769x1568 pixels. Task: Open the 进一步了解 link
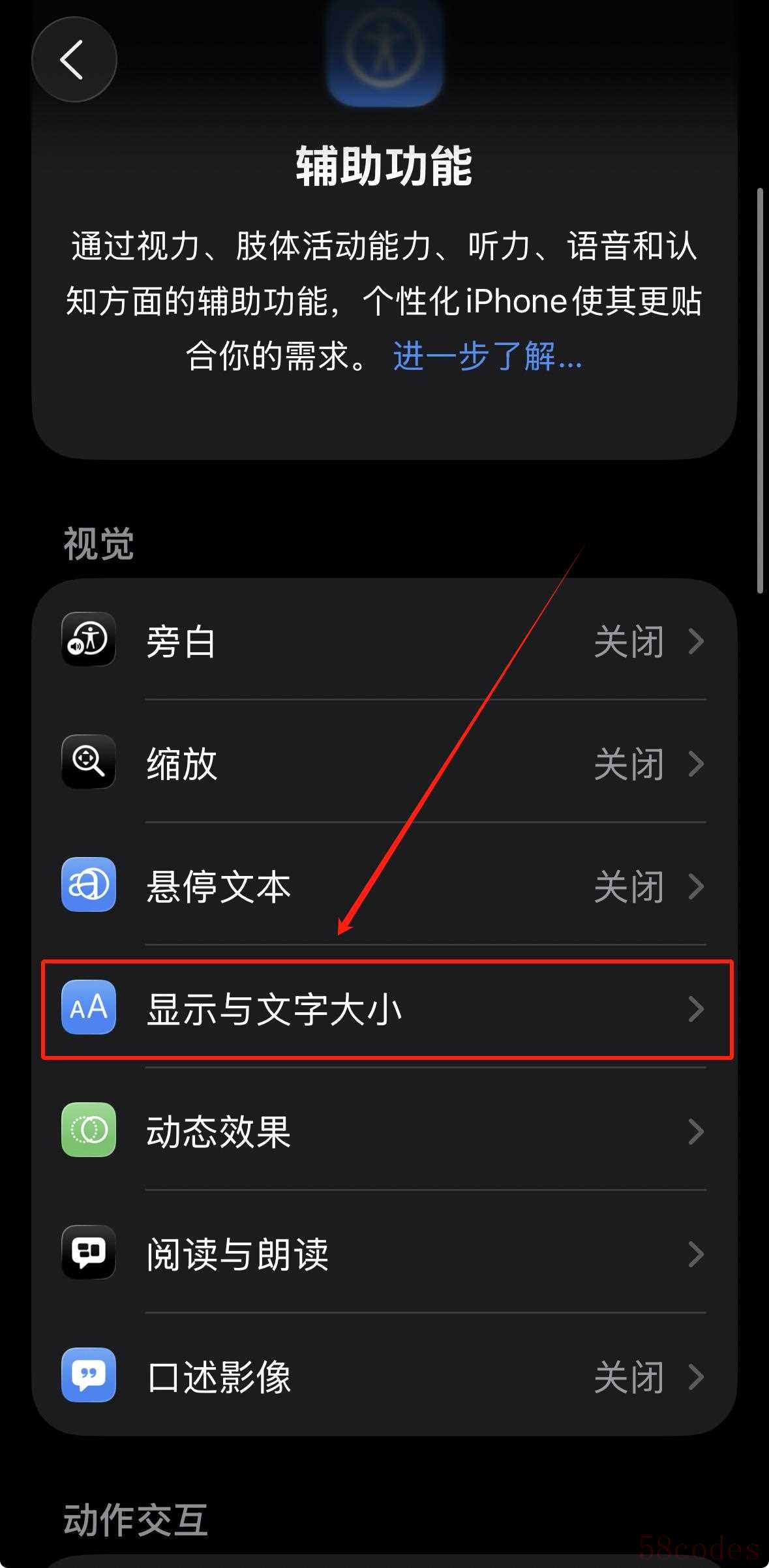click(487, 357)
